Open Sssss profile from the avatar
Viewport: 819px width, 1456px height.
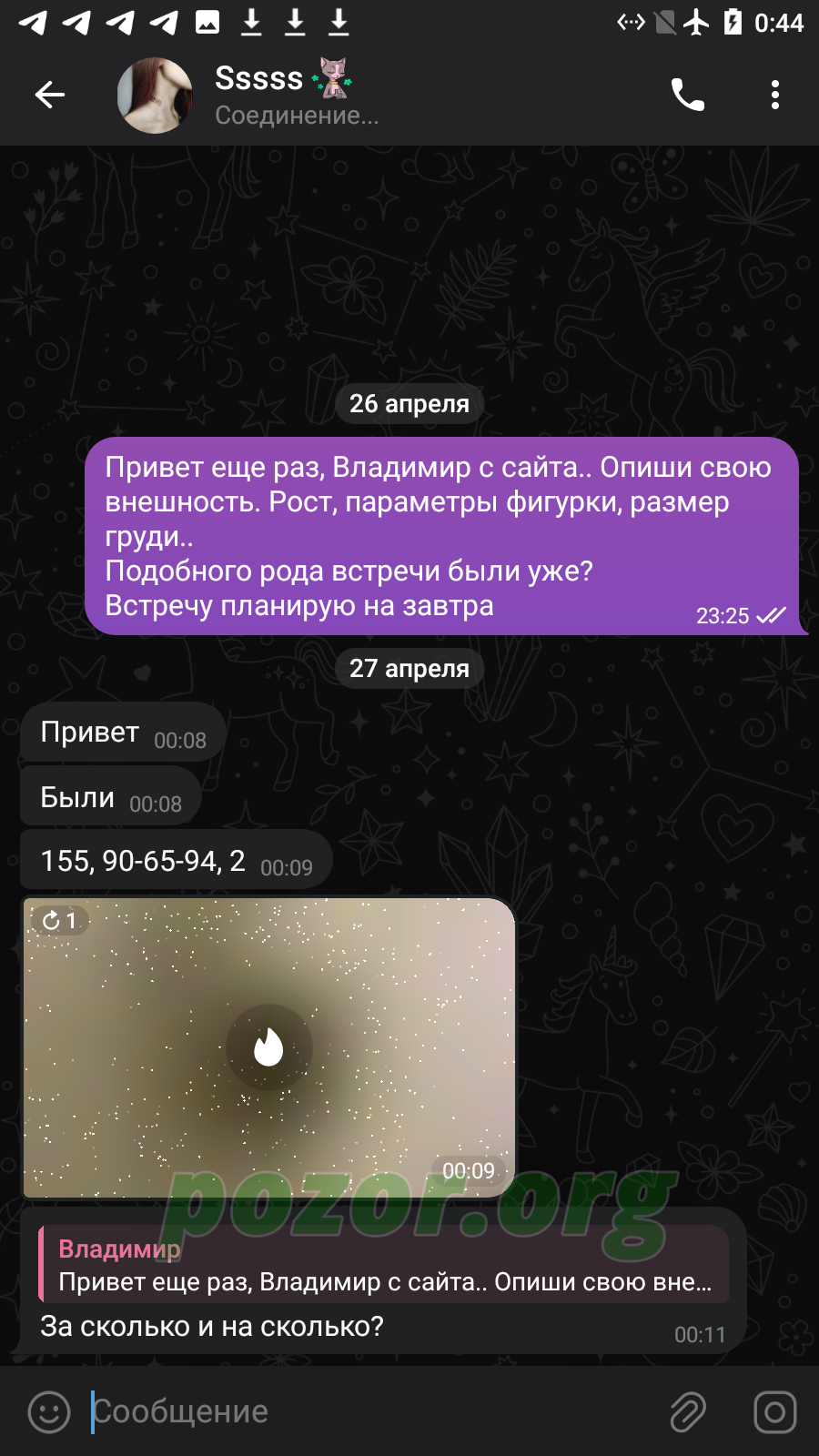click(x=155, y=96)
